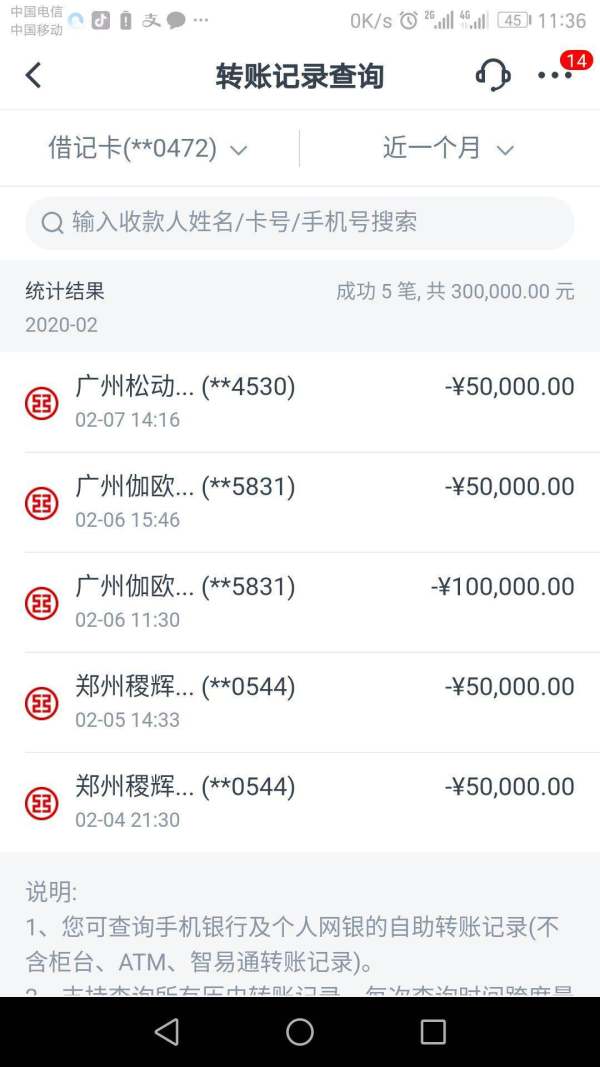Viewport: 600px width, 1067px height.
Task: Tap the 输入收款人姓名/卡号/手机号搜索 field
Action: 300,223
